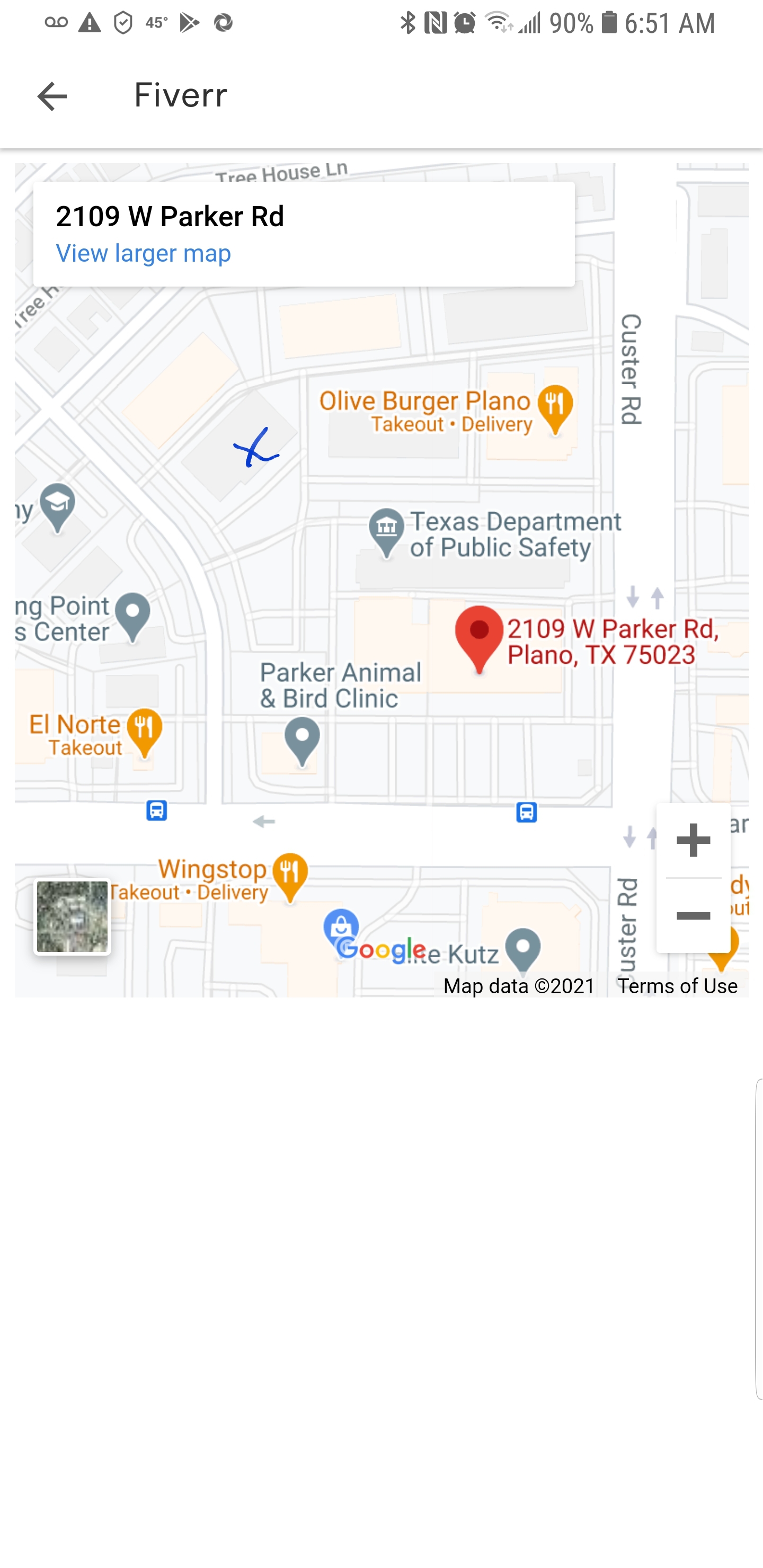
Task: Tap the Texas Department of Public Safety pin
Action: point(387,531)
